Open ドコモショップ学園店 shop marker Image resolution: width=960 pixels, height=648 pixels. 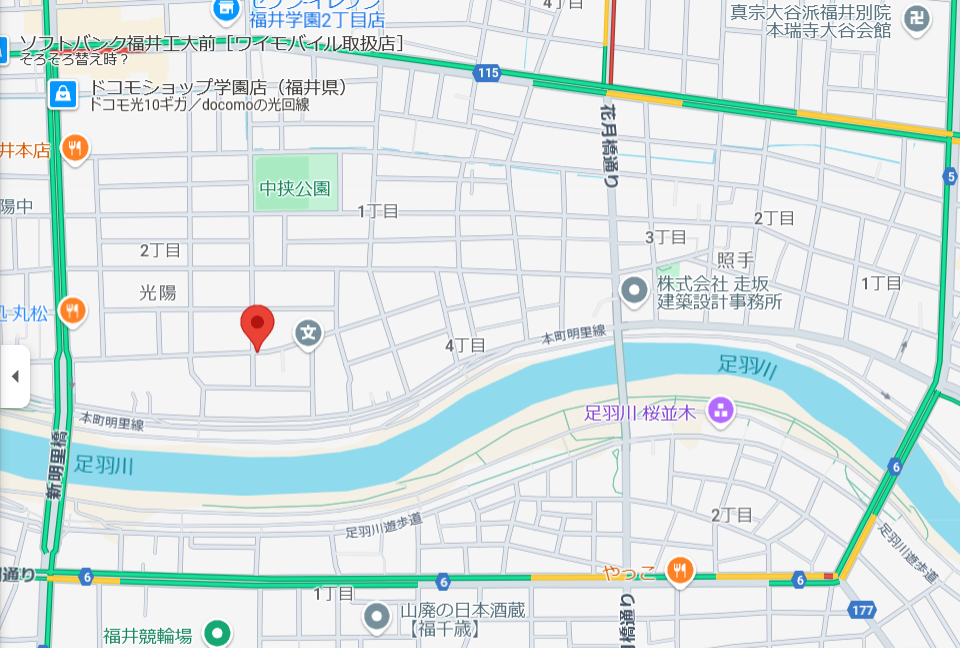62,95
